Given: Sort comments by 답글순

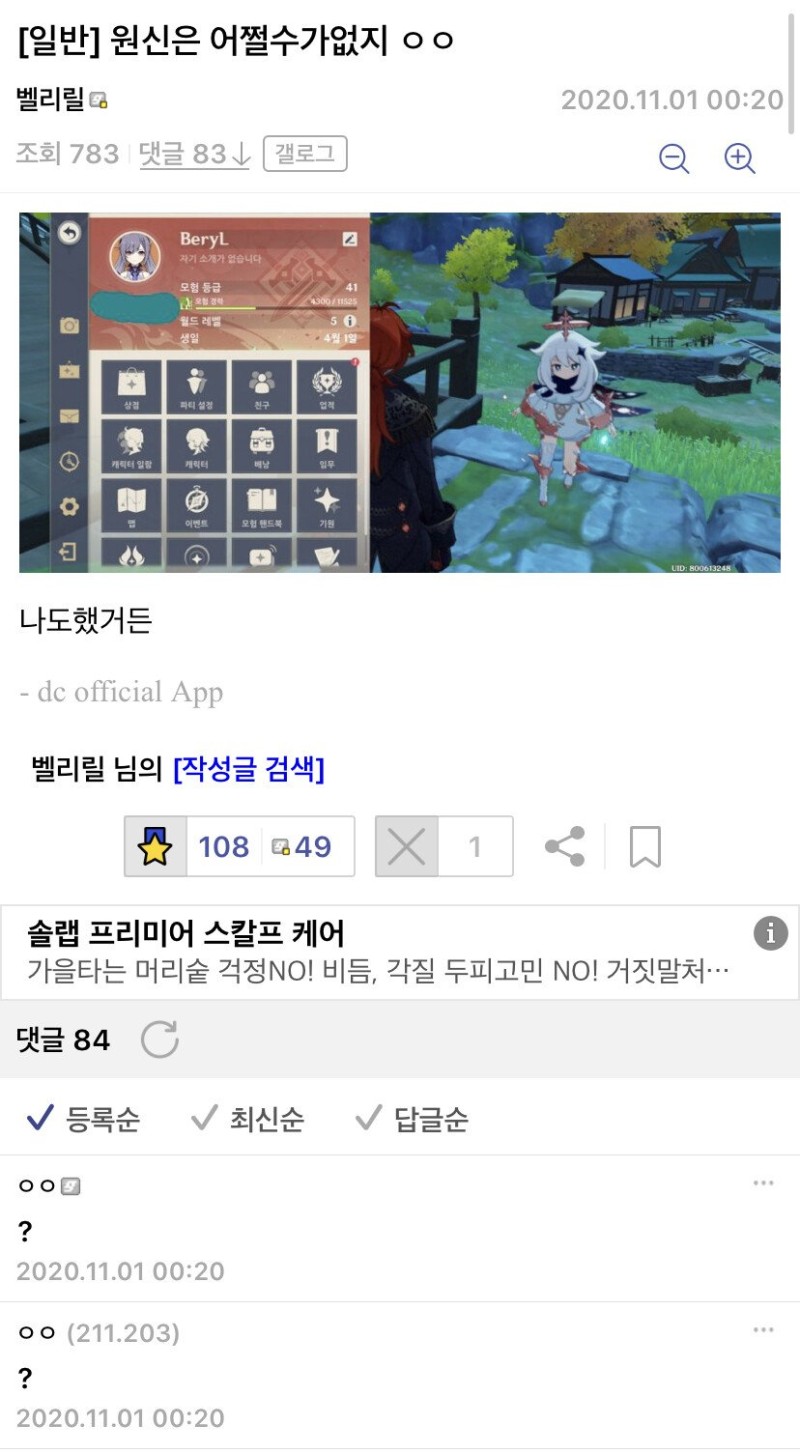Looking at the screenshot, I should (x=412, y=1118).
